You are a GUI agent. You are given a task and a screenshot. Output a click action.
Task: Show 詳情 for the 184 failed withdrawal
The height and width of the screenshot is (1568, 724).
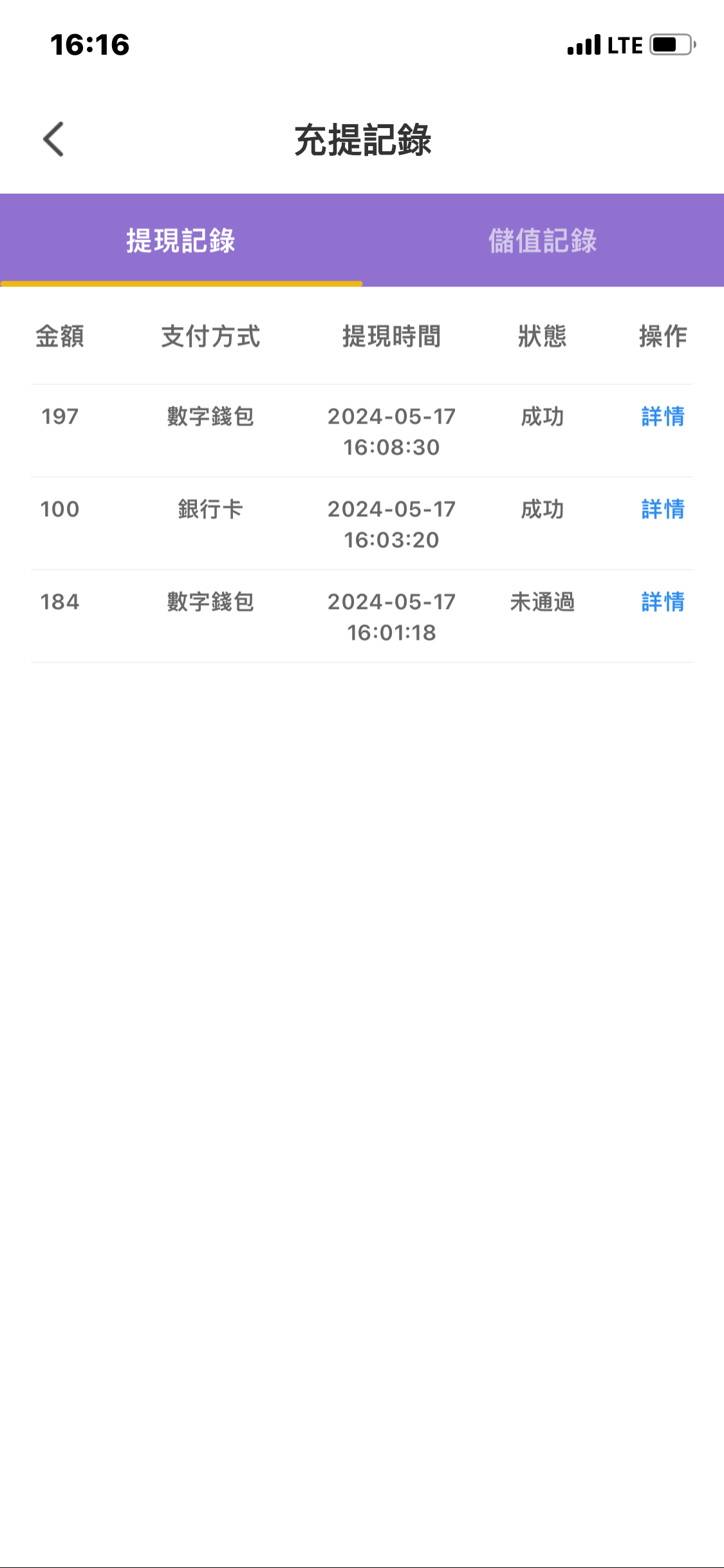coord(663,602)
